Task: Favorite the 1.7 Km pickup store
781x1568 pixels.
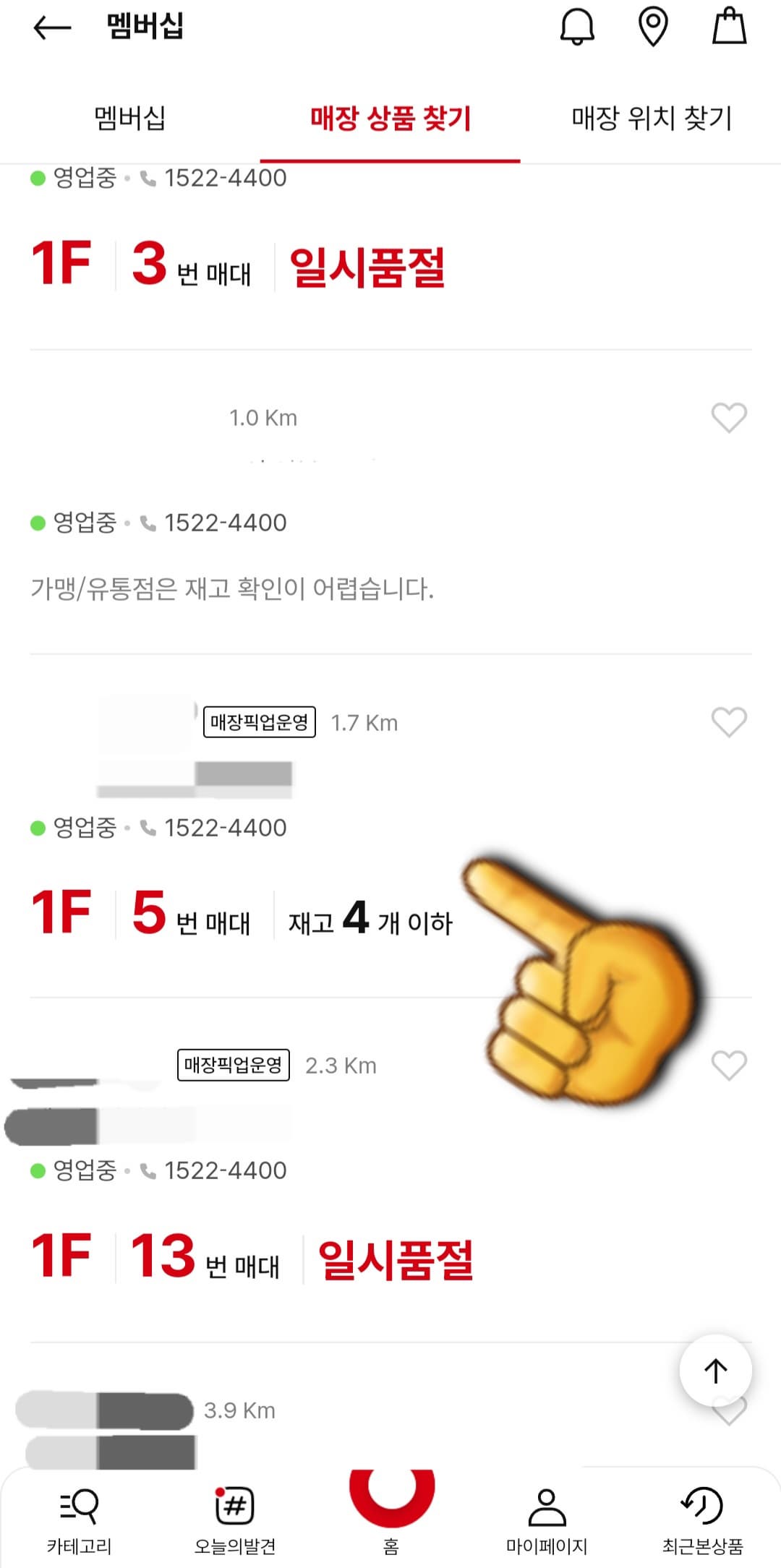Action: pyautogui.click(x=727, y=722)
